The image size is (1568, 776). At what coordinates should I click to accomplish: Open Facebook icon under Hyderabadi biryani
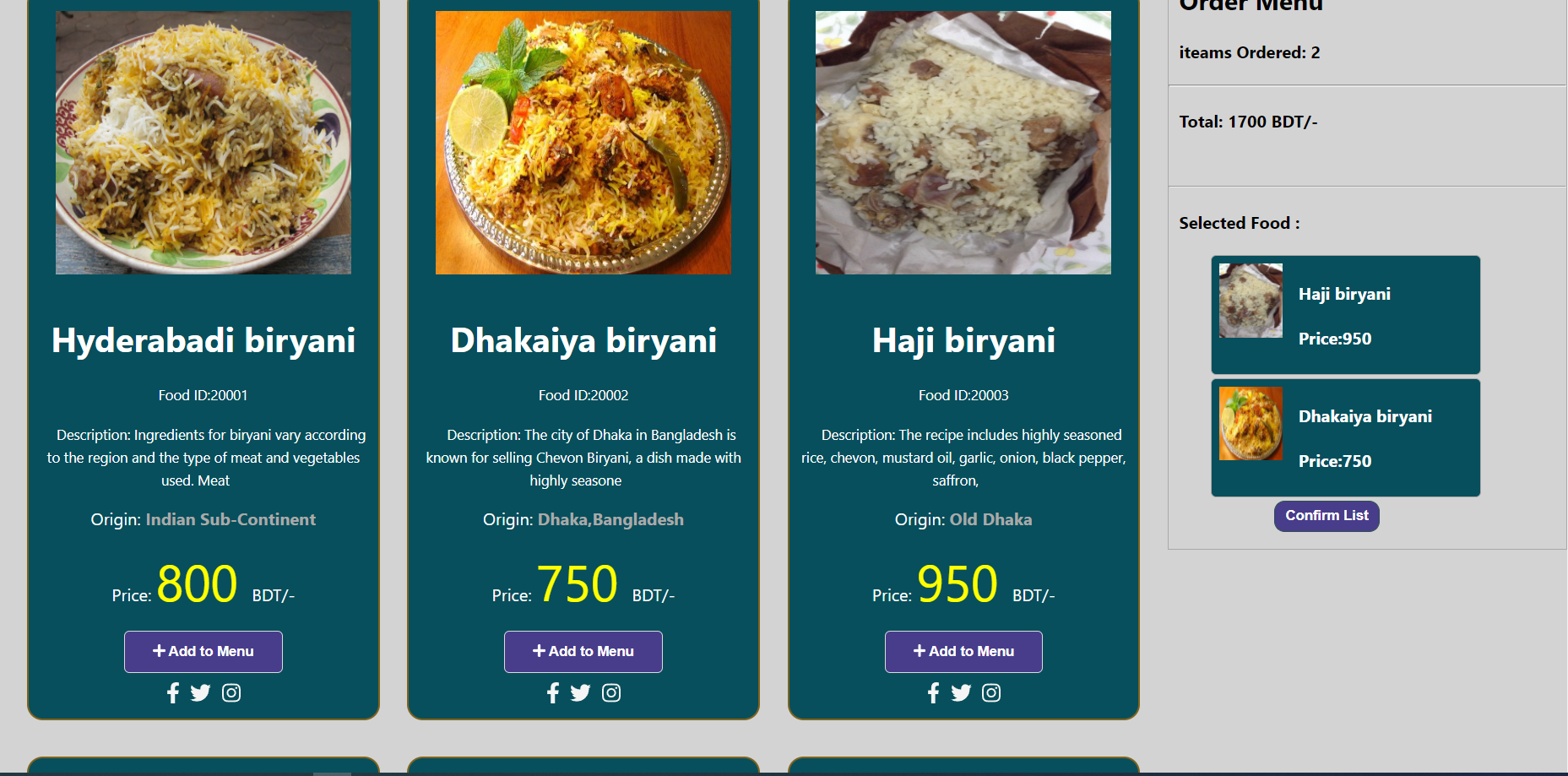tap(173, 693)
